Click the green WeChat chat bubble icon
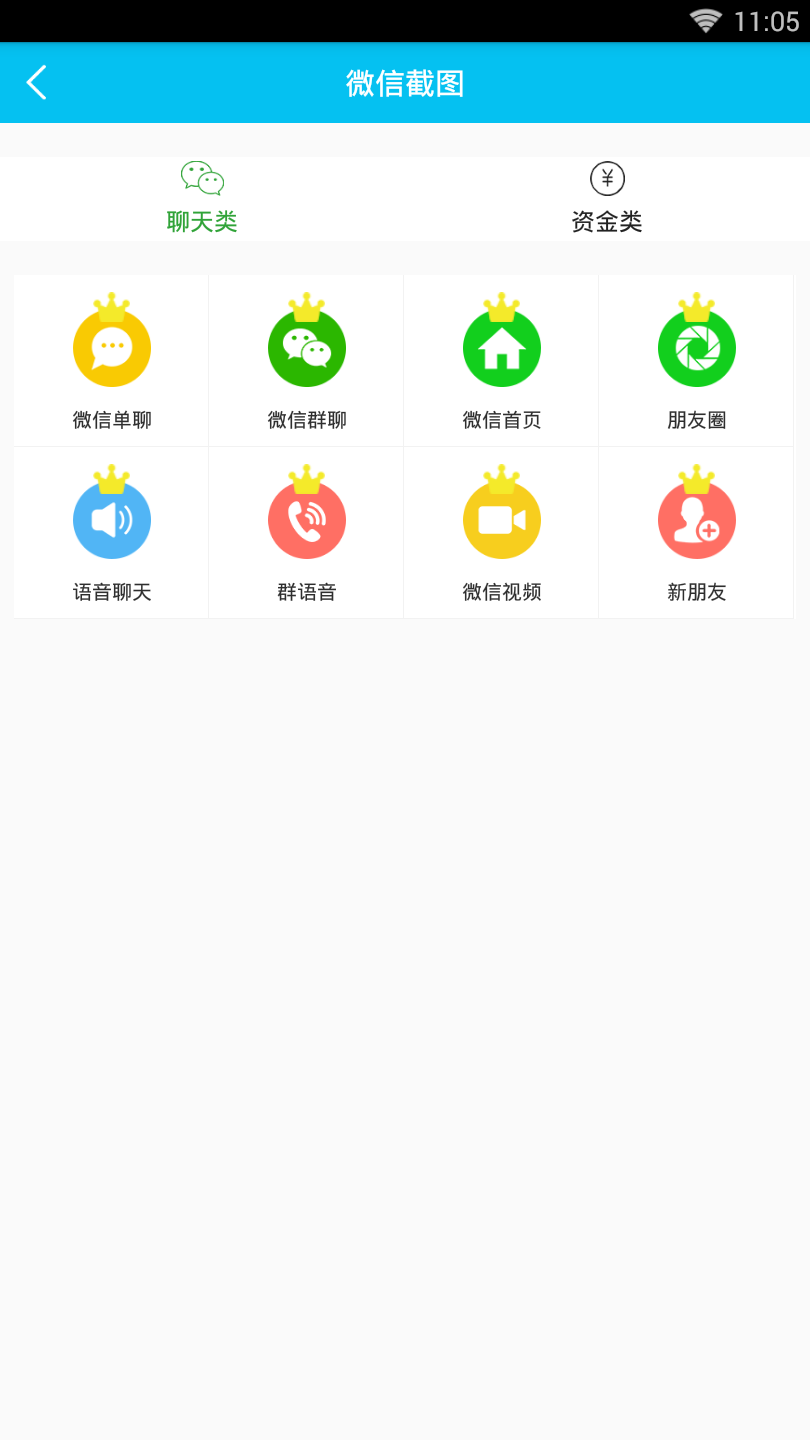The image size is (810, 1440). coord(201,178)
